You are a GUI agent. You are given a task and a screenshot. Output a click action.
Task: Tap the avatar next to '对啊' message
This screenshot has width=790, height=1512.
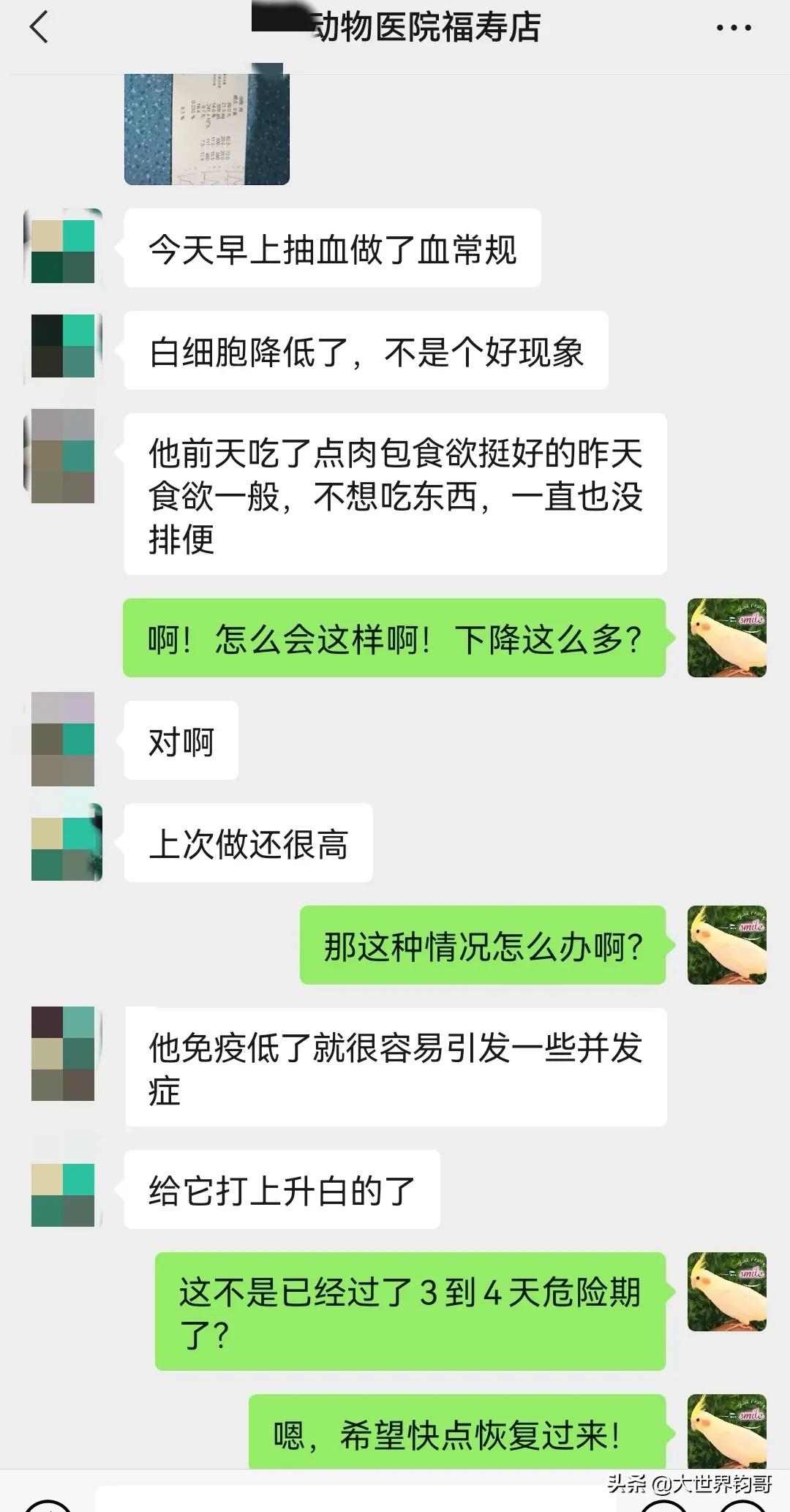[62, 741]
